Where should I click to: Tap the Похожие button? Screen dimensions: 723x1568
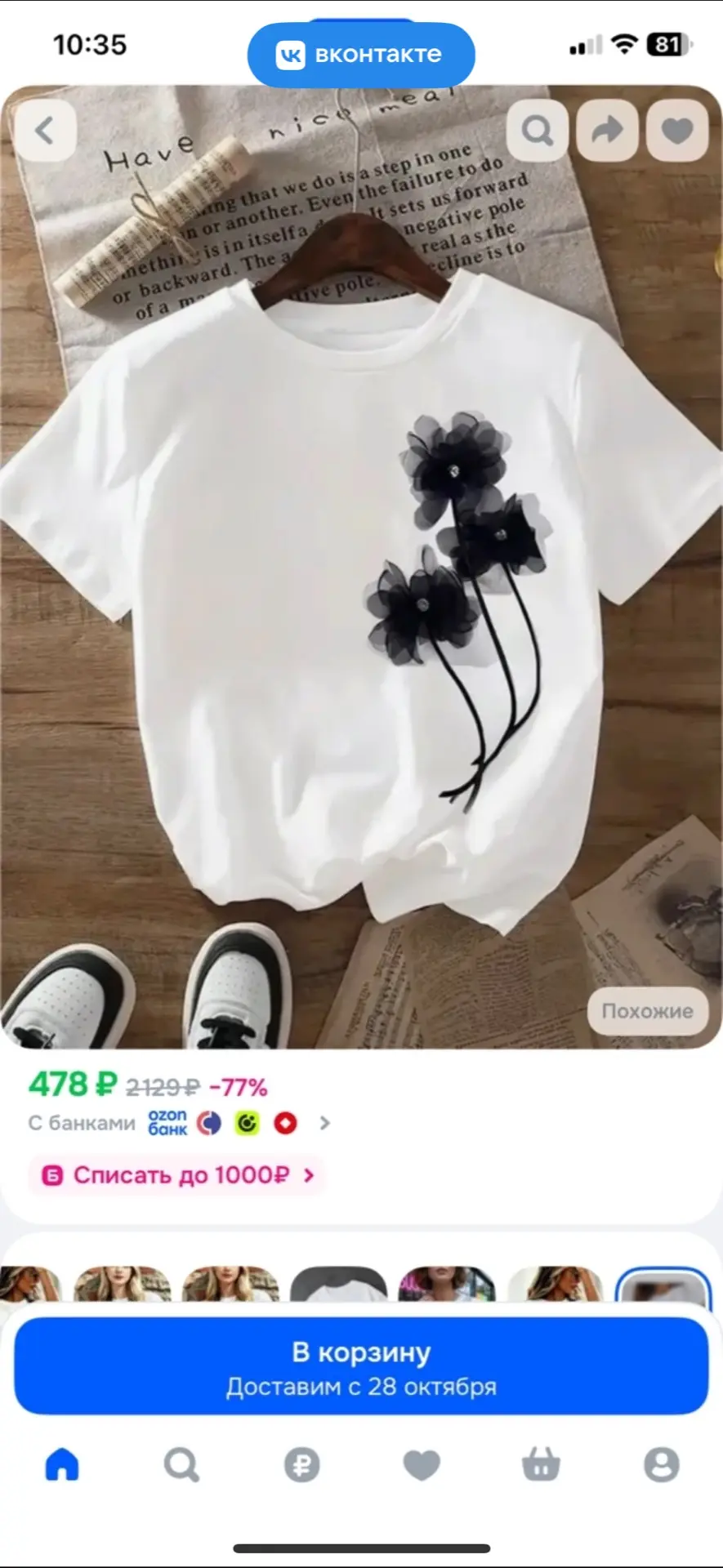pos(647,1011)
